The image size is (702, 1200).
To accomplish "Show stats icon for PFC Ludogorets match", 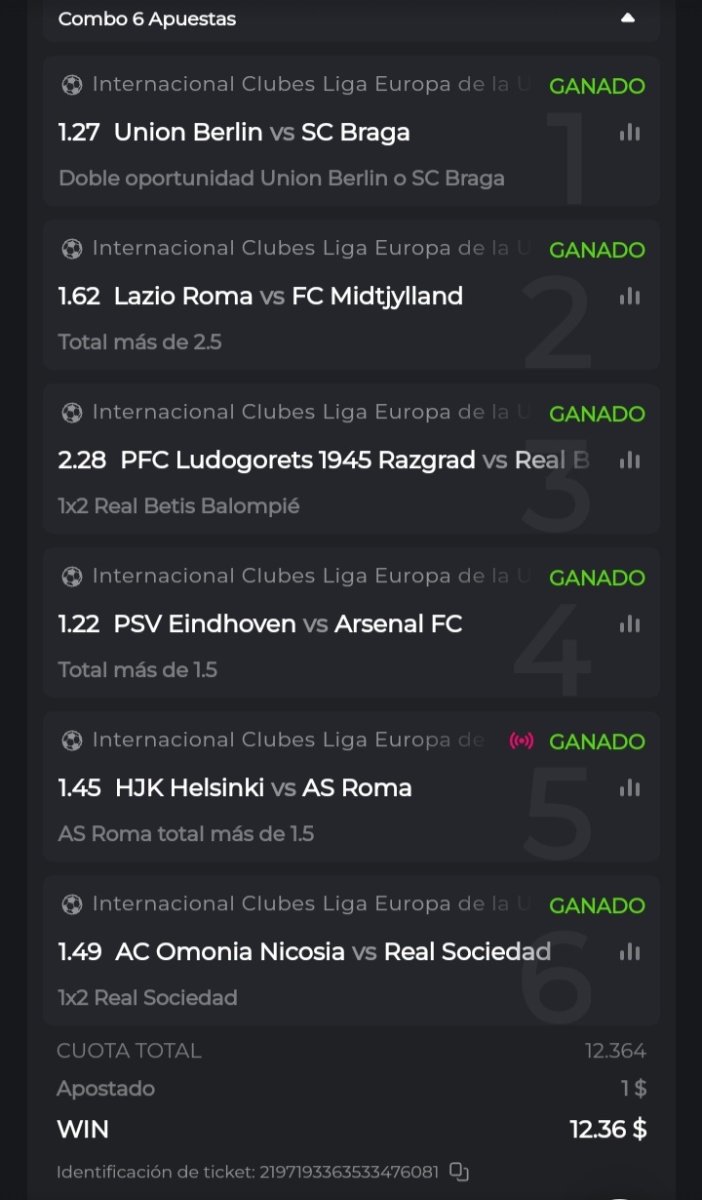I will (x=629, y=460).
